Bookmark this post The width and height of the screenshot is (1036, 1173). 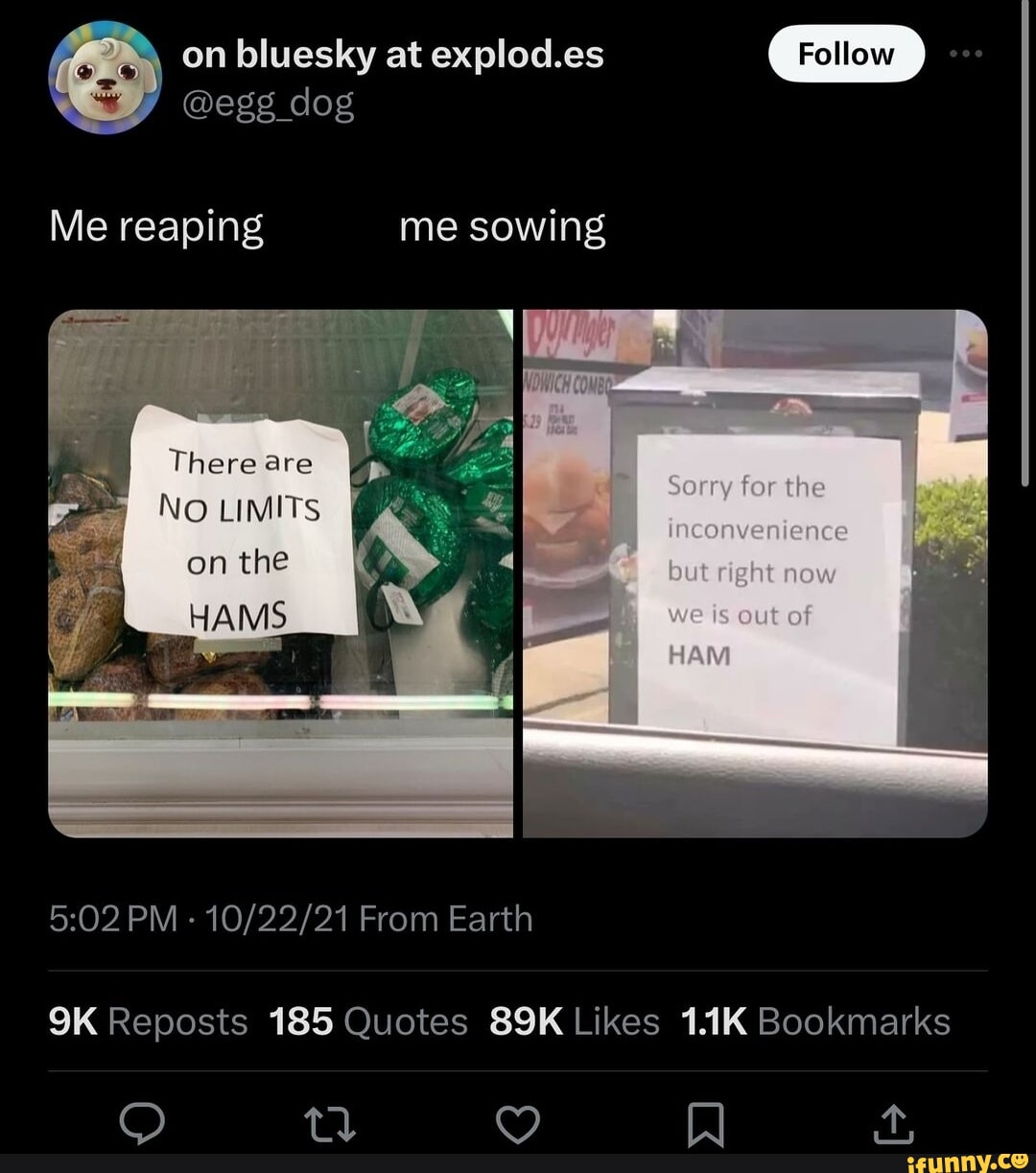(706, 1123)
